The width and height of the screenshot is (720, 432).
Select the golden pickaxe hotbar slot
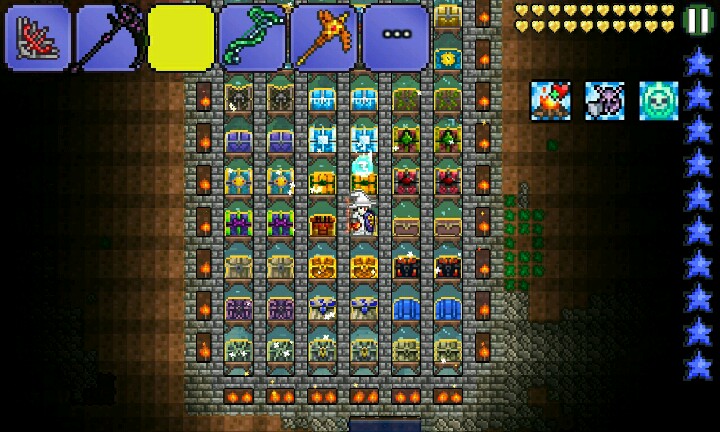tap(325, 38)
